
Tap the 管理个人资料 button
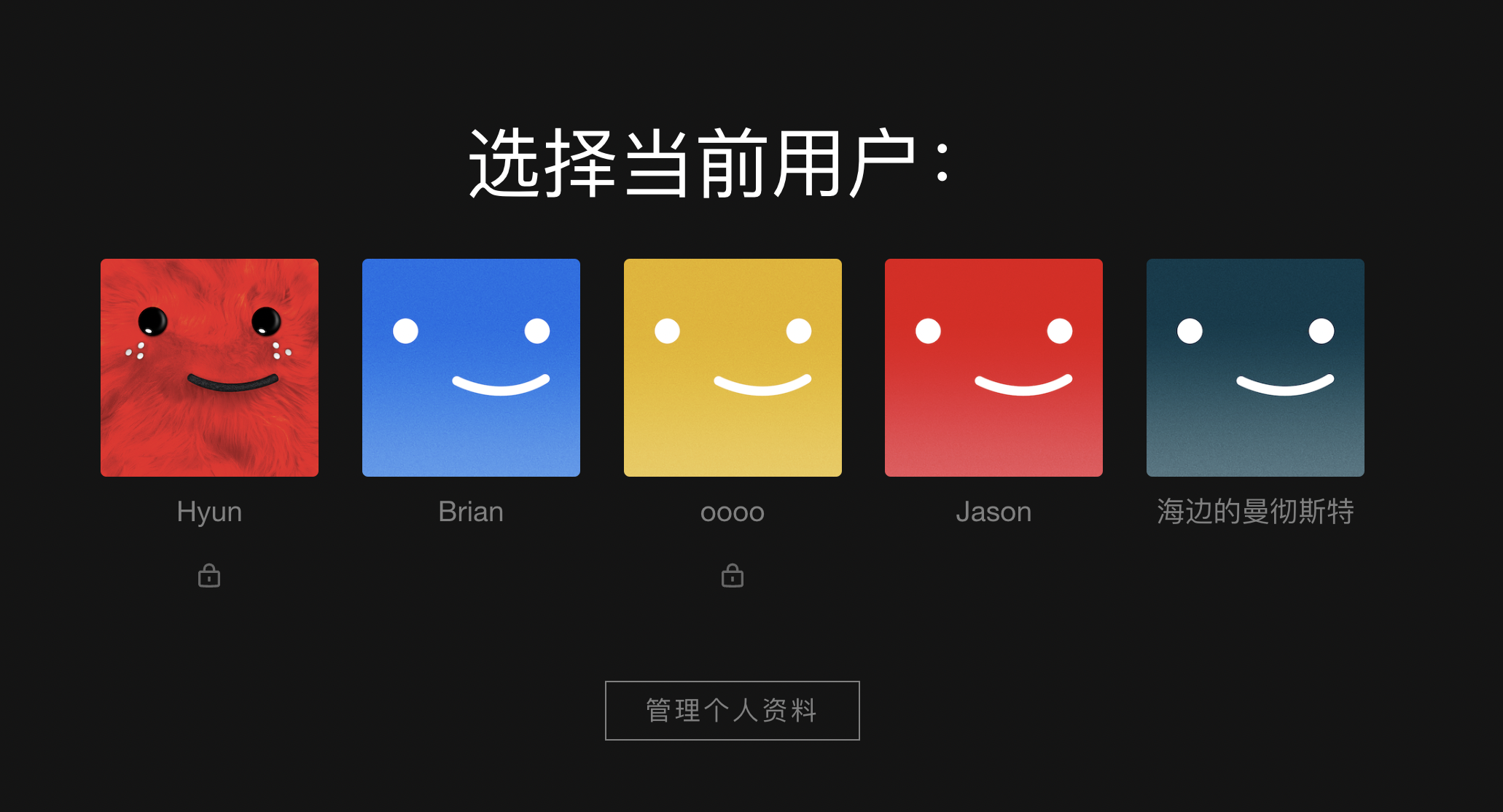(x=732, y=710)
